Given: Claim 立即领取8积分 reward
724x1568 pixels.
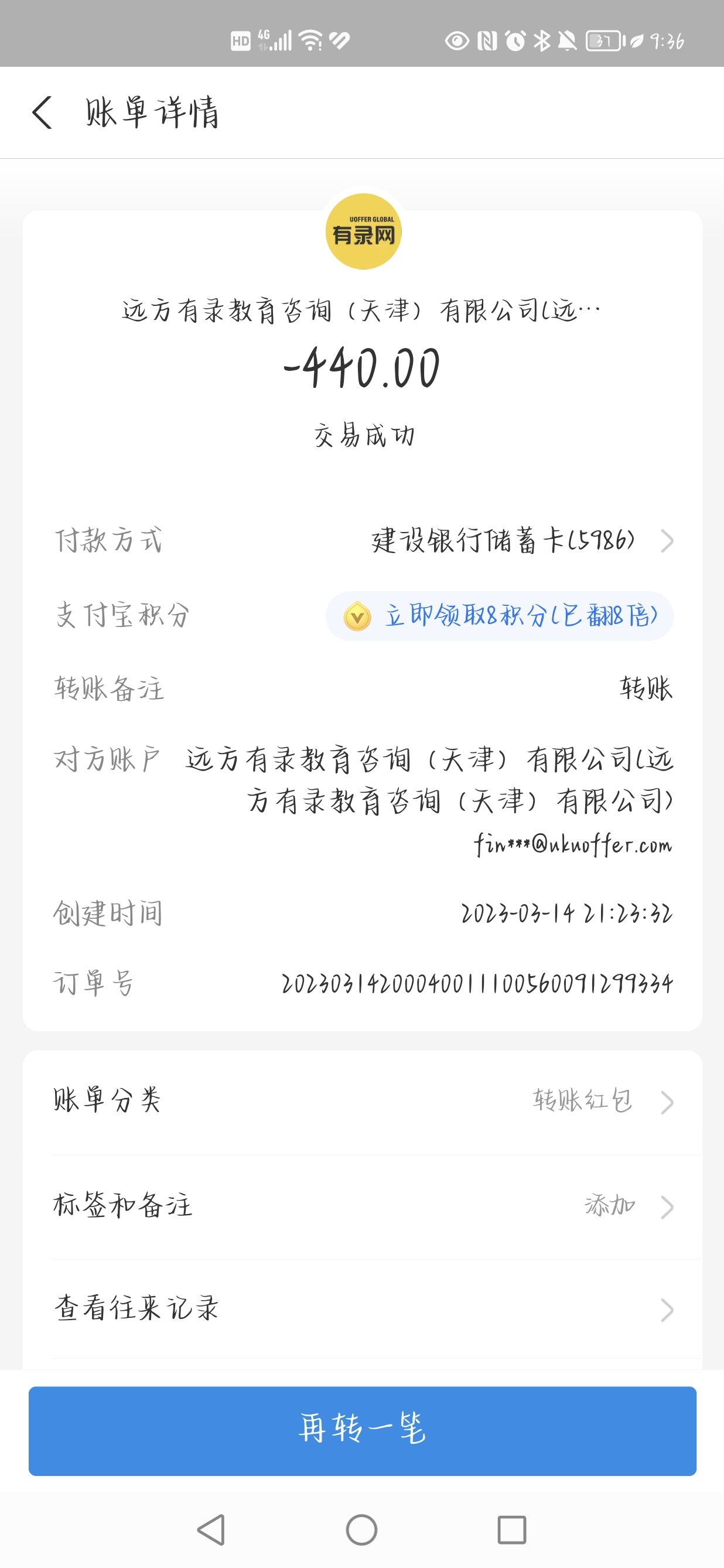Looking at the screenshot, I should pyautogui.click(x=500, y=616).
